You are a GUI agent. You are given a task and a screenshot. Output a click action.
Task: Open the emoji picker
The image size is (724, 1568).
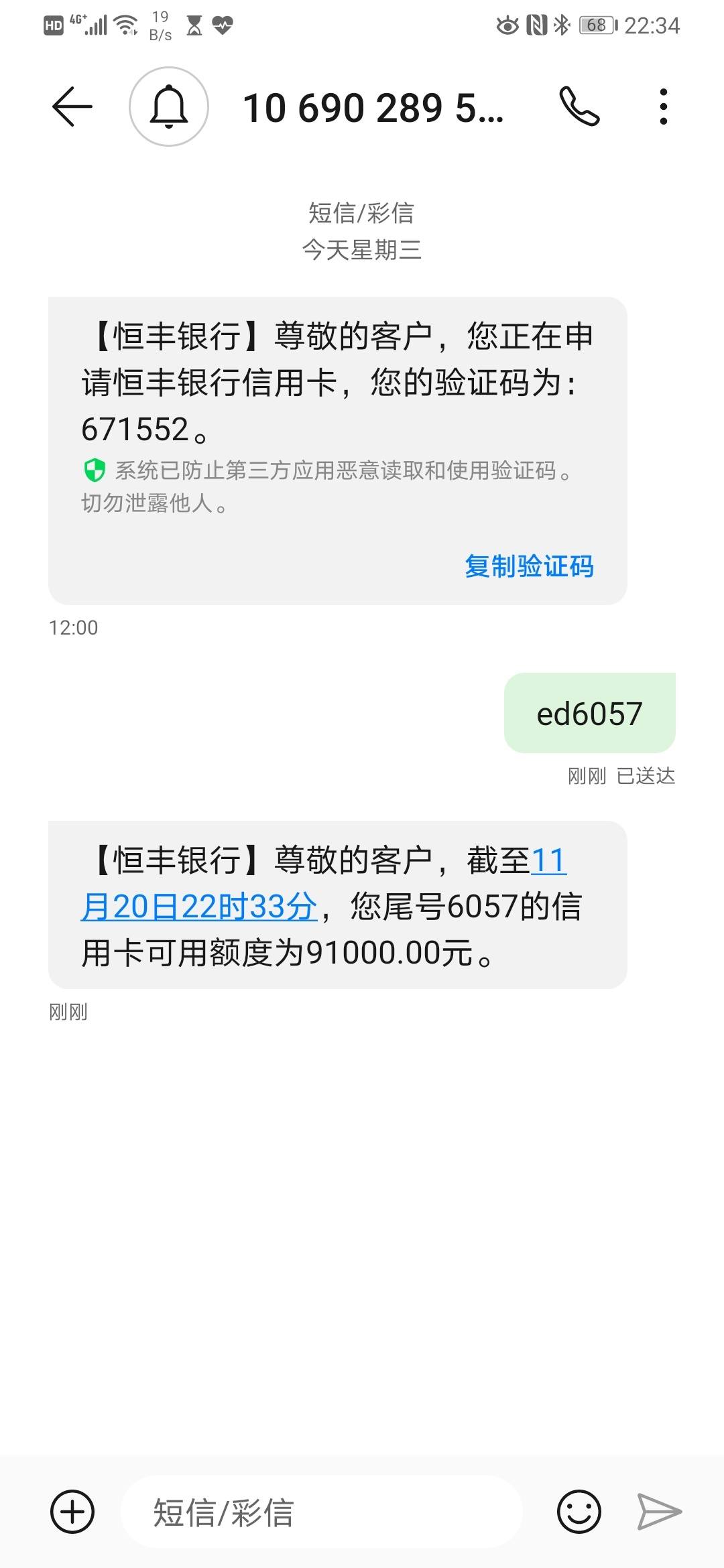(x=579, y=1512)
